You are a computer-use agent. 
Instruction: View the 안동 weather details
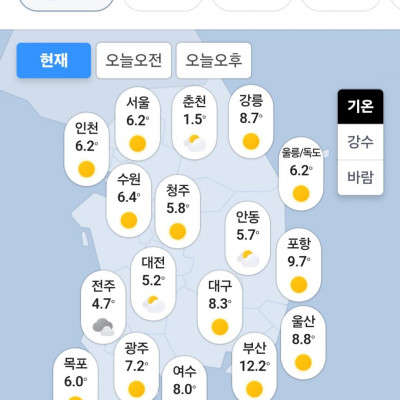[x=248, y=238]
